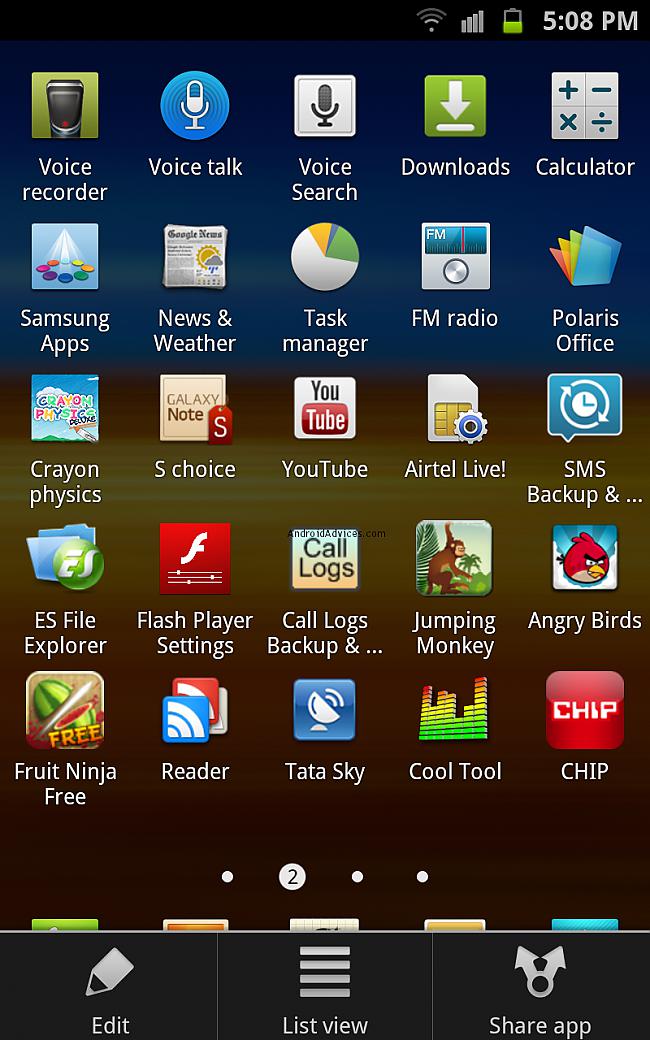
Task: Launch the YouTube app
Action: [x=325, y=409]
